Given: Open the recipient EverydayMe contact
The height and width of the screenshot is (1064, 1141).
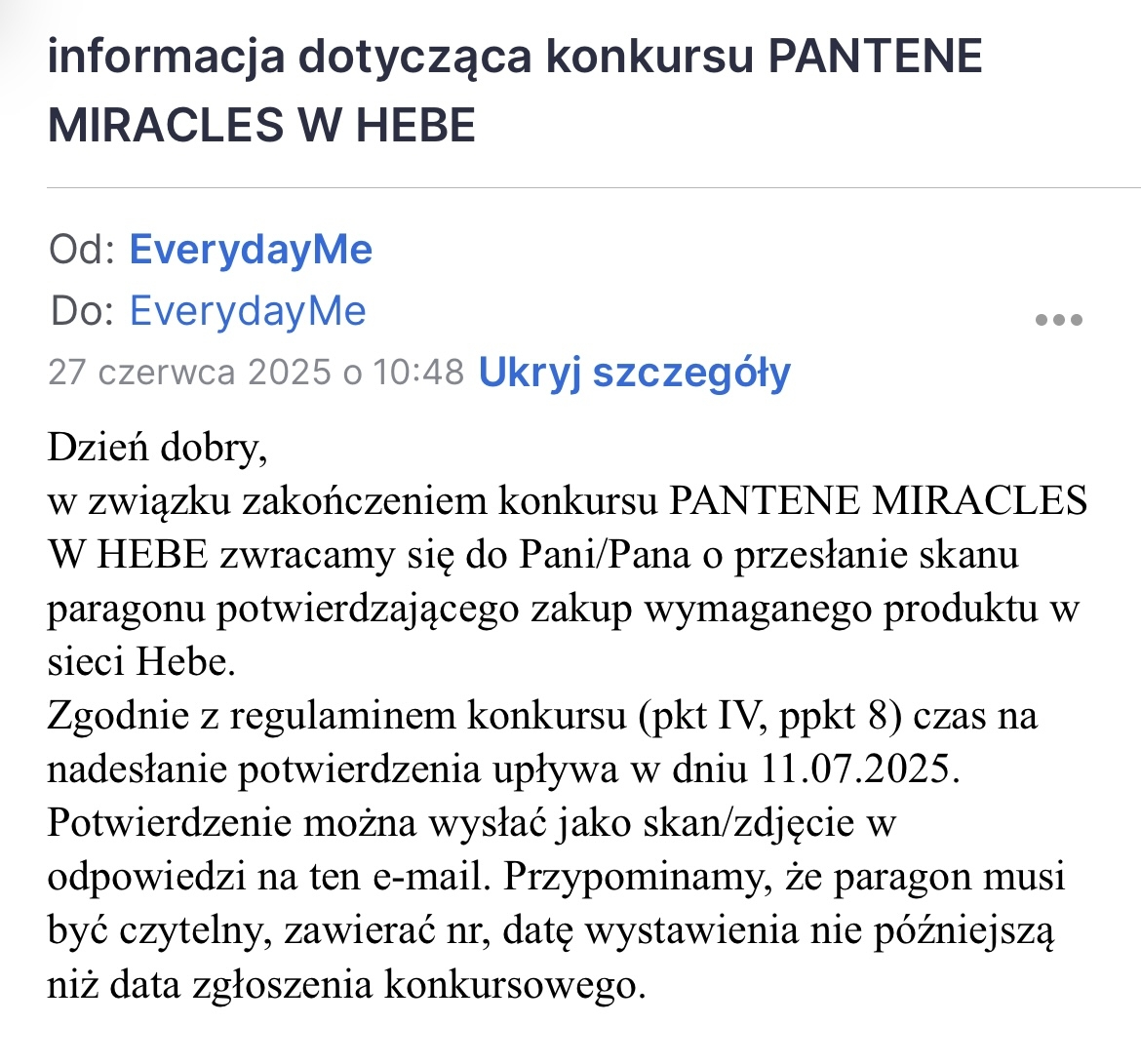Looking at the screenshot, I should [x=248, y=311].
